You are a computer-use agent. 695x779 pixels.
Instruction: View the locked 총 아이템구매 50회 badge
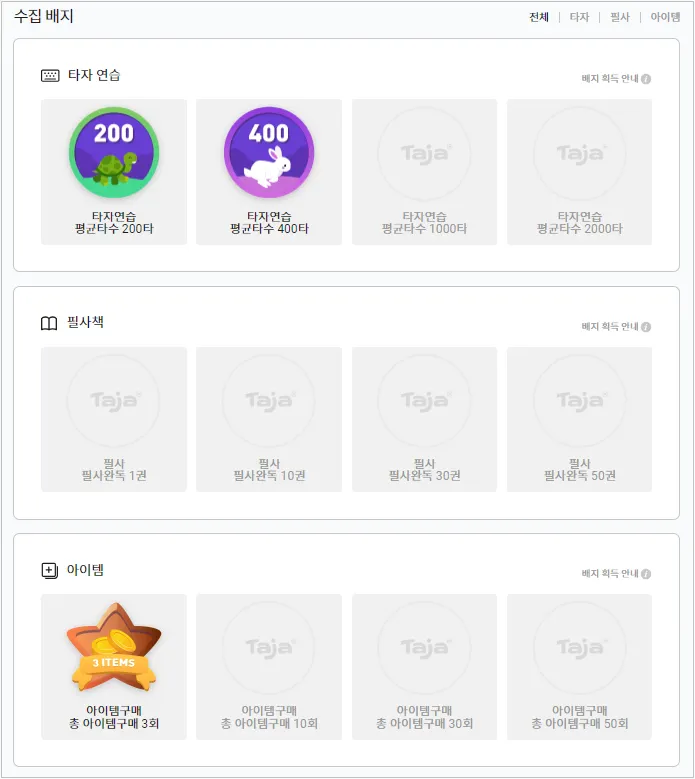579,667
